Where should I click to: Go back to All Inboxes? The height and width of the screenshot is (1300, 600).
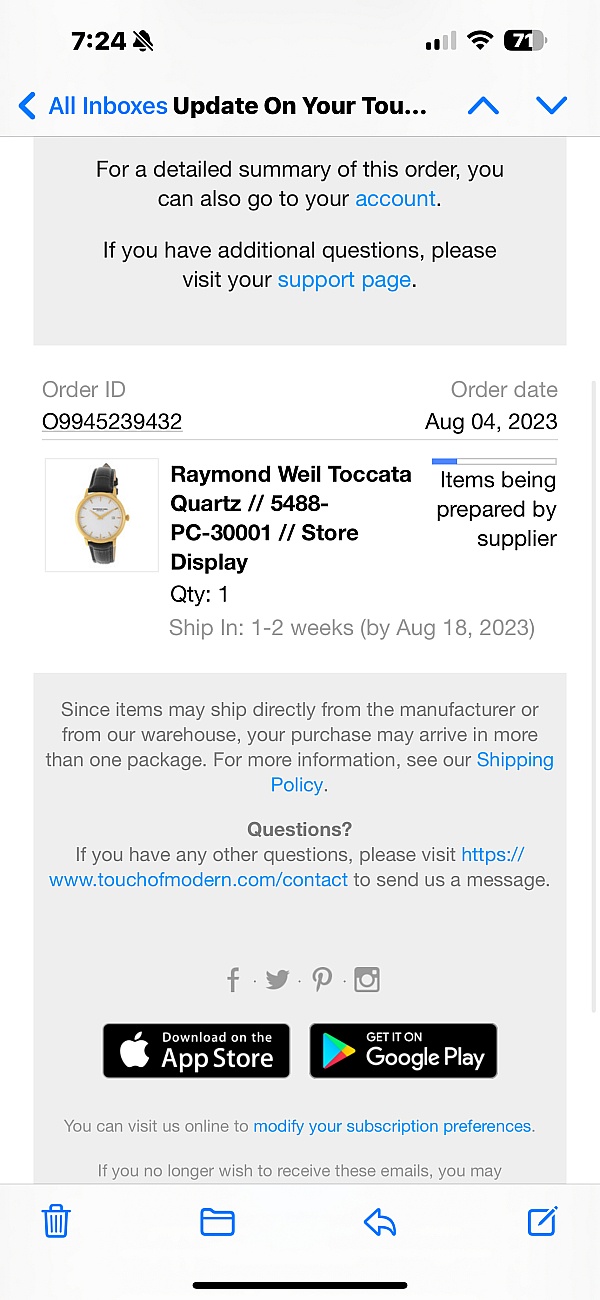(x=93, y=105)
